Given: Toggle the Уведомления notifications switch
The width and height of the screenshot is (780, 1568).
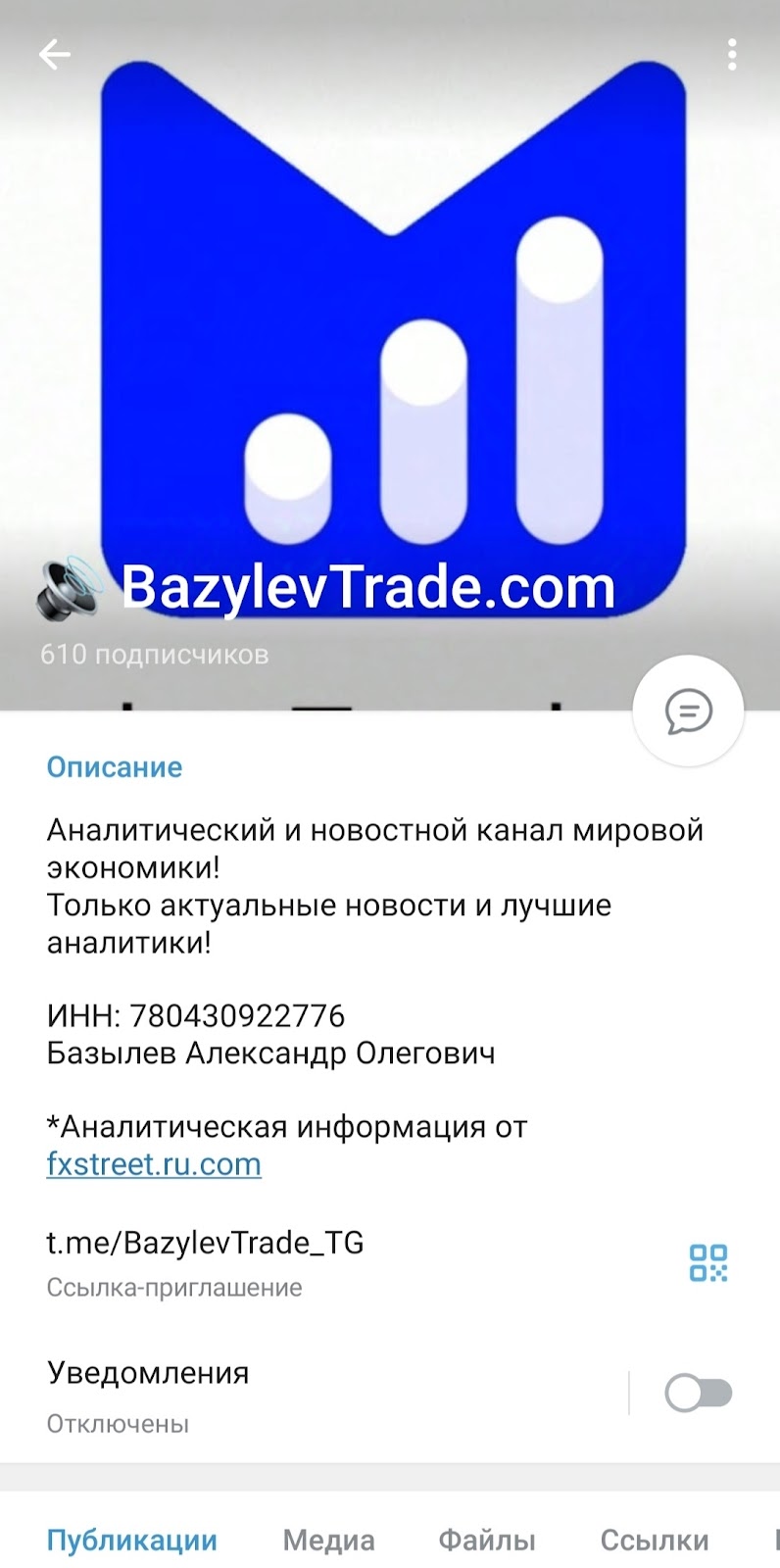Looking at the screenshot, I should (698, 1393).
